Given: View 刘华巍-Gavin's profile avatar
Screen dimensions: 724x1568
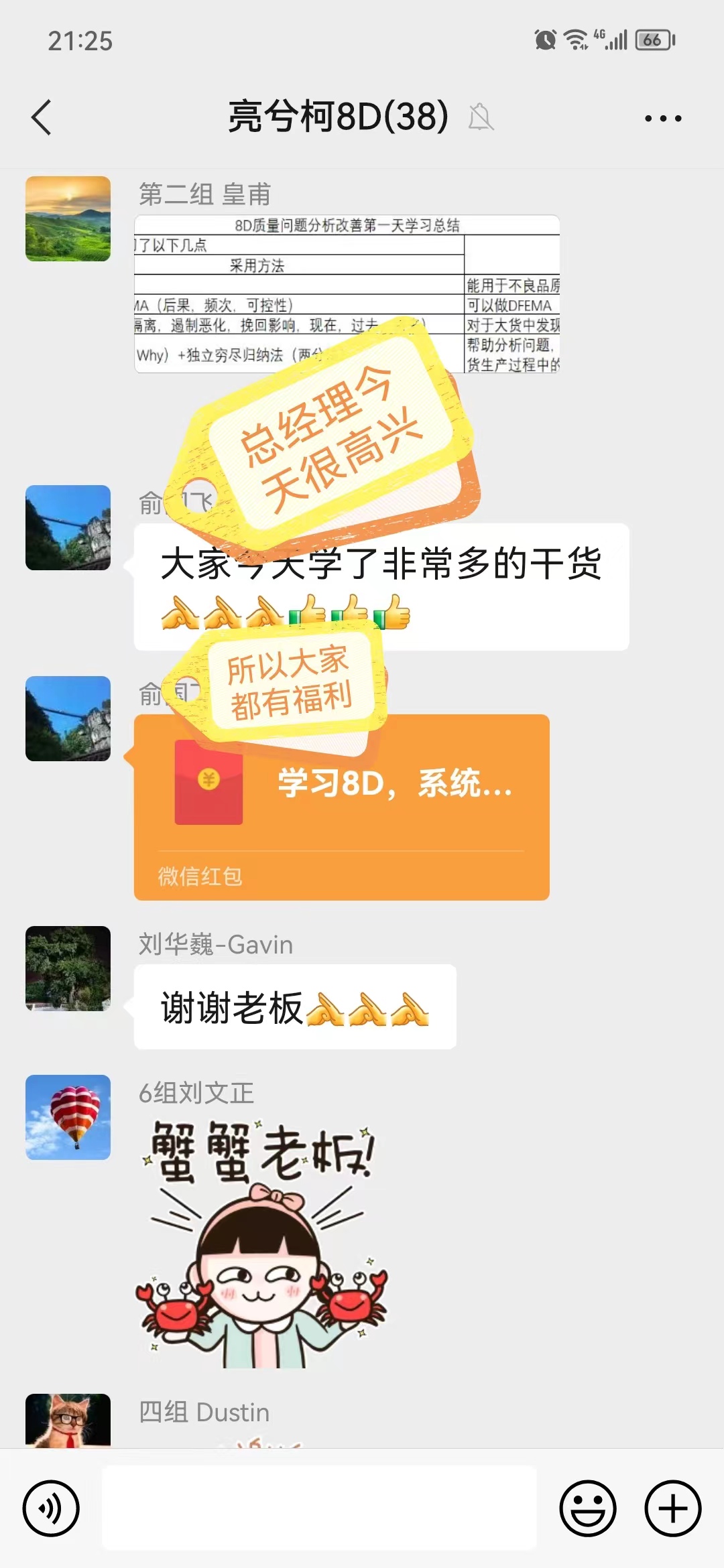Looking at the screenshot, I should (x=68, y=968).
